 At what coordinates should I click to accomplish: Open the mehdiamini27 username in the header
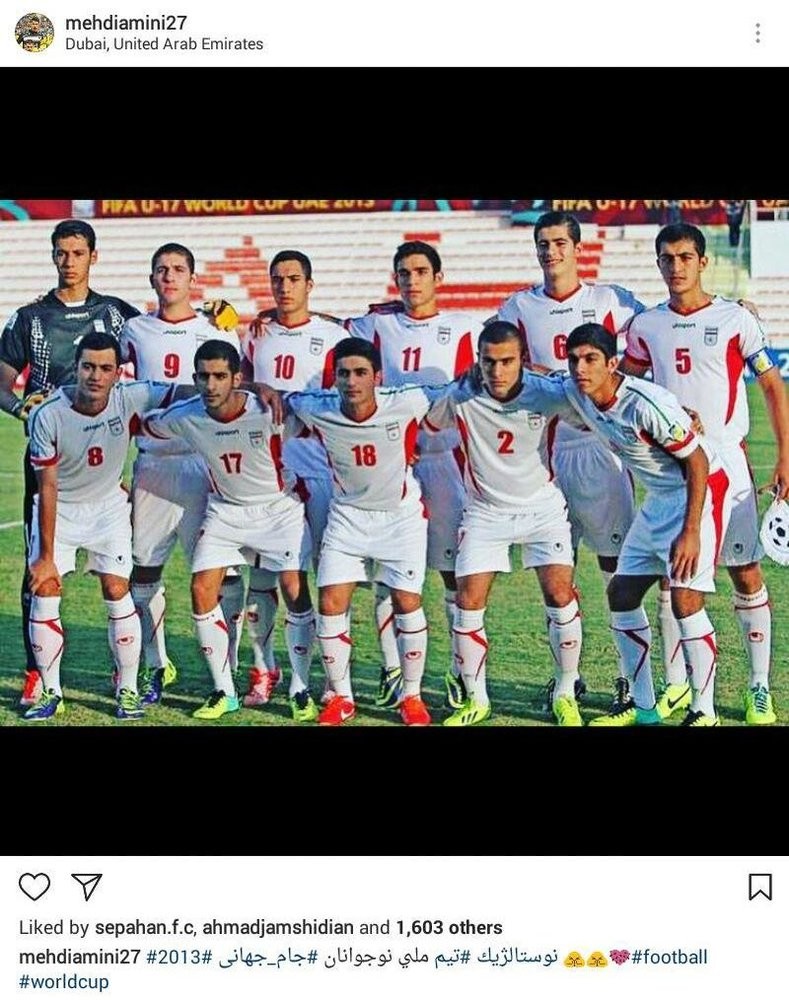(126, 22)
